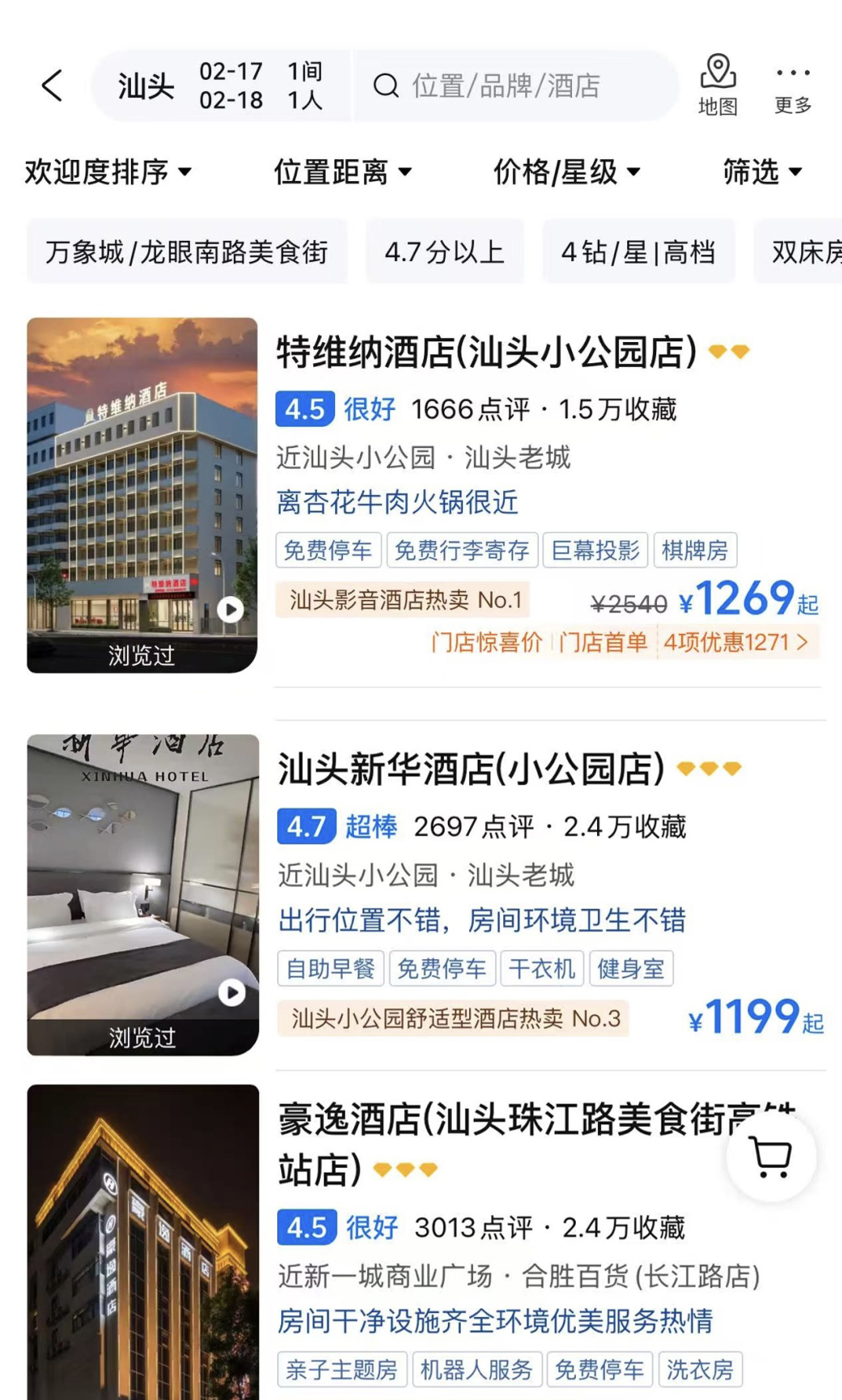Screen dimensions: 842x1400
Task: Toggle the 4钻/星|高档 filter chip
Action: click(x=640, y=252)
